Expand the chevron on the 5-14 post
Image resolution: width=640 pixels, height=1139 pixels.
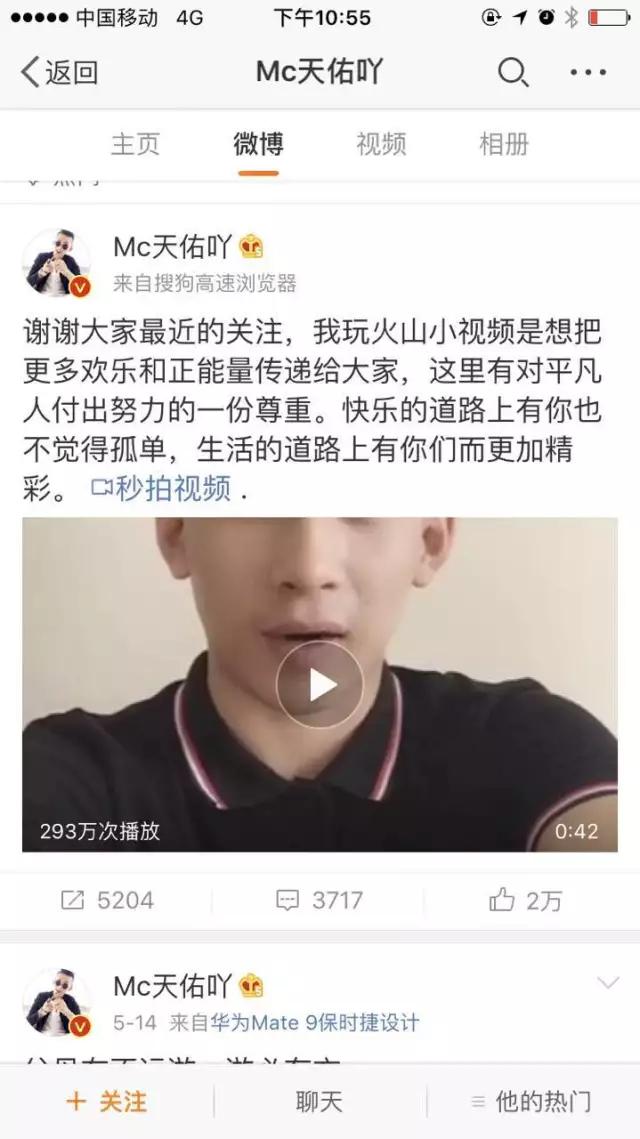coord(608,984)
